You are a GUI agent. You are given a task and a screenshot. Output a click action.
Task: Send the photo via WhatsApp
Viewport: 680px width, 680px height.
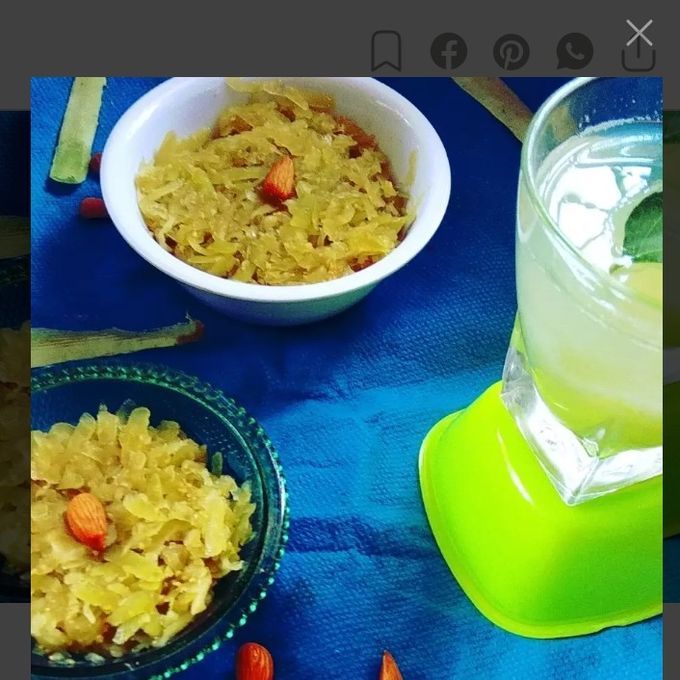click(x=574, y=51)
